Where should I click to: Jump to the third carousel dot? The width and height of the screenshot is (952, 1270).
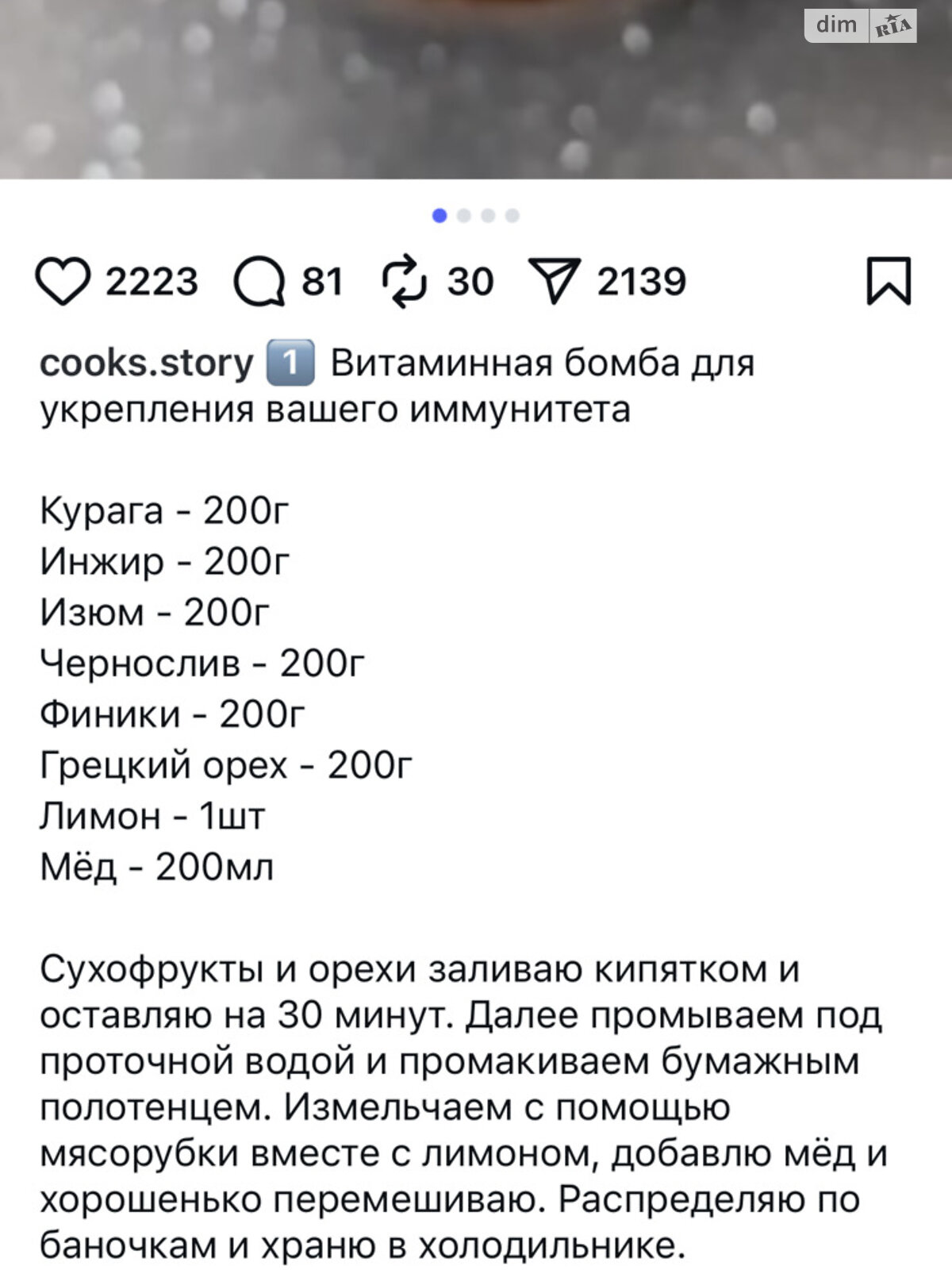[x=489, y=213]
